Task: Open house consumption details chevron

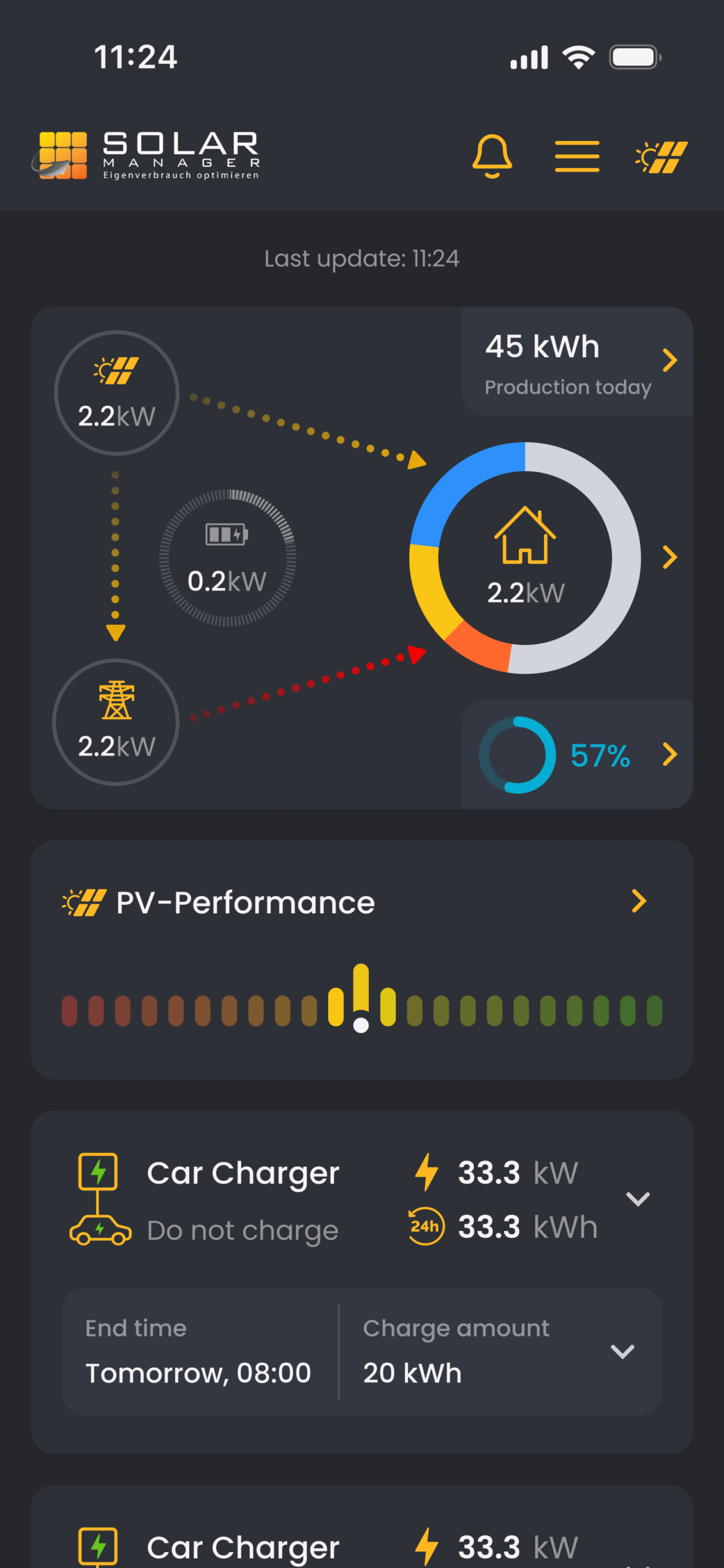Action: (x=669, y=557)
